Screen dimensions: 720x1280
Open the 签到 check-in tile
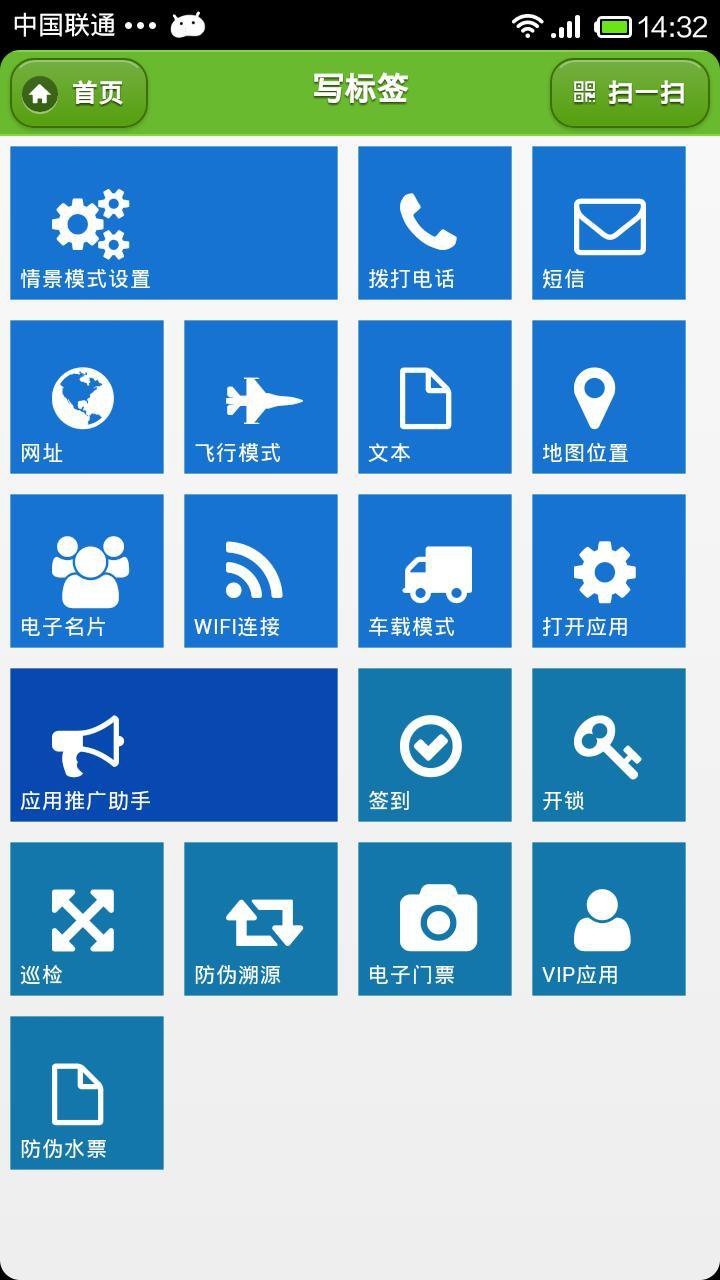tap(434, 744)
